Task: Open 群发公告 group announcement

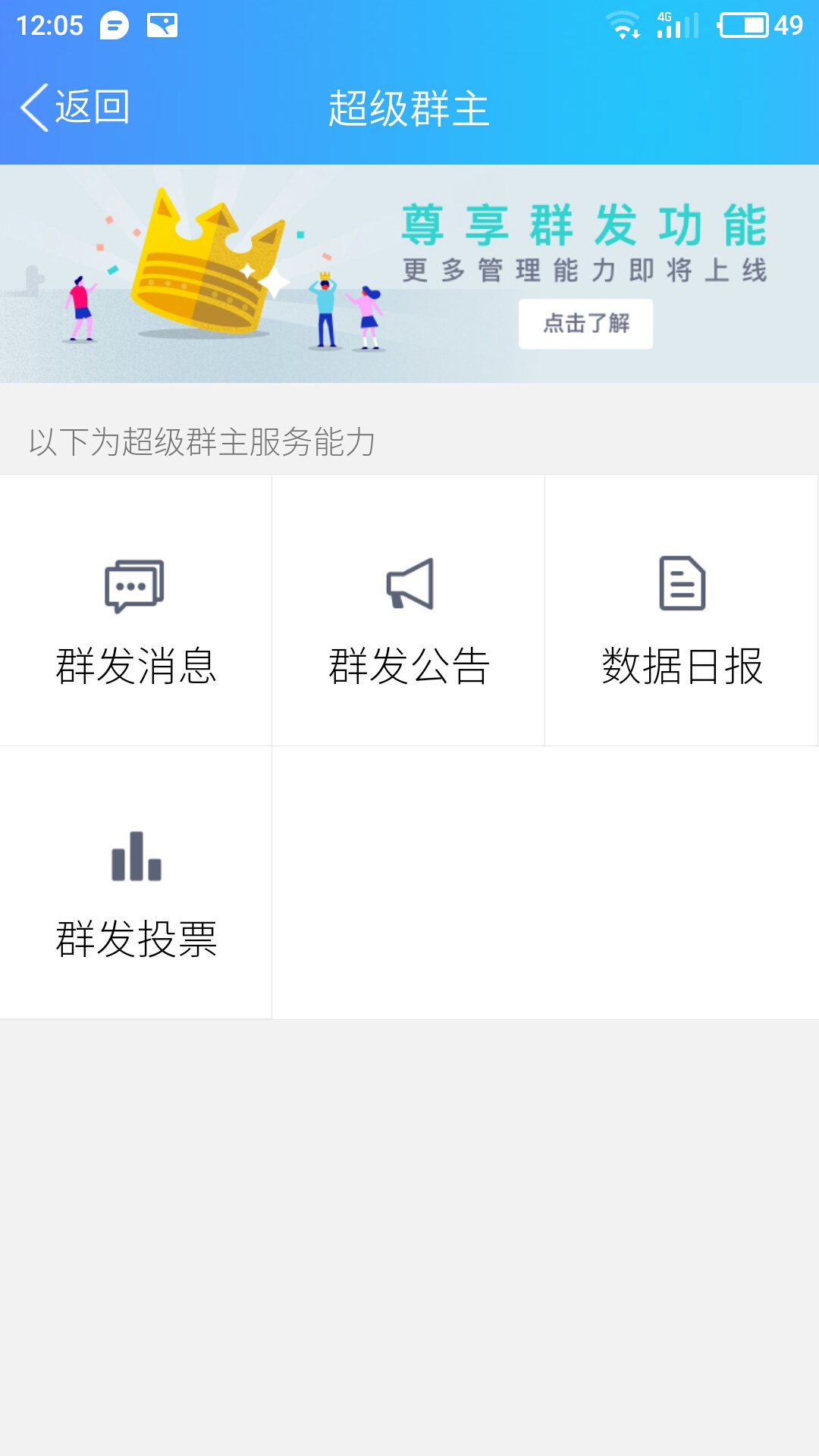Action: point(409,611)
